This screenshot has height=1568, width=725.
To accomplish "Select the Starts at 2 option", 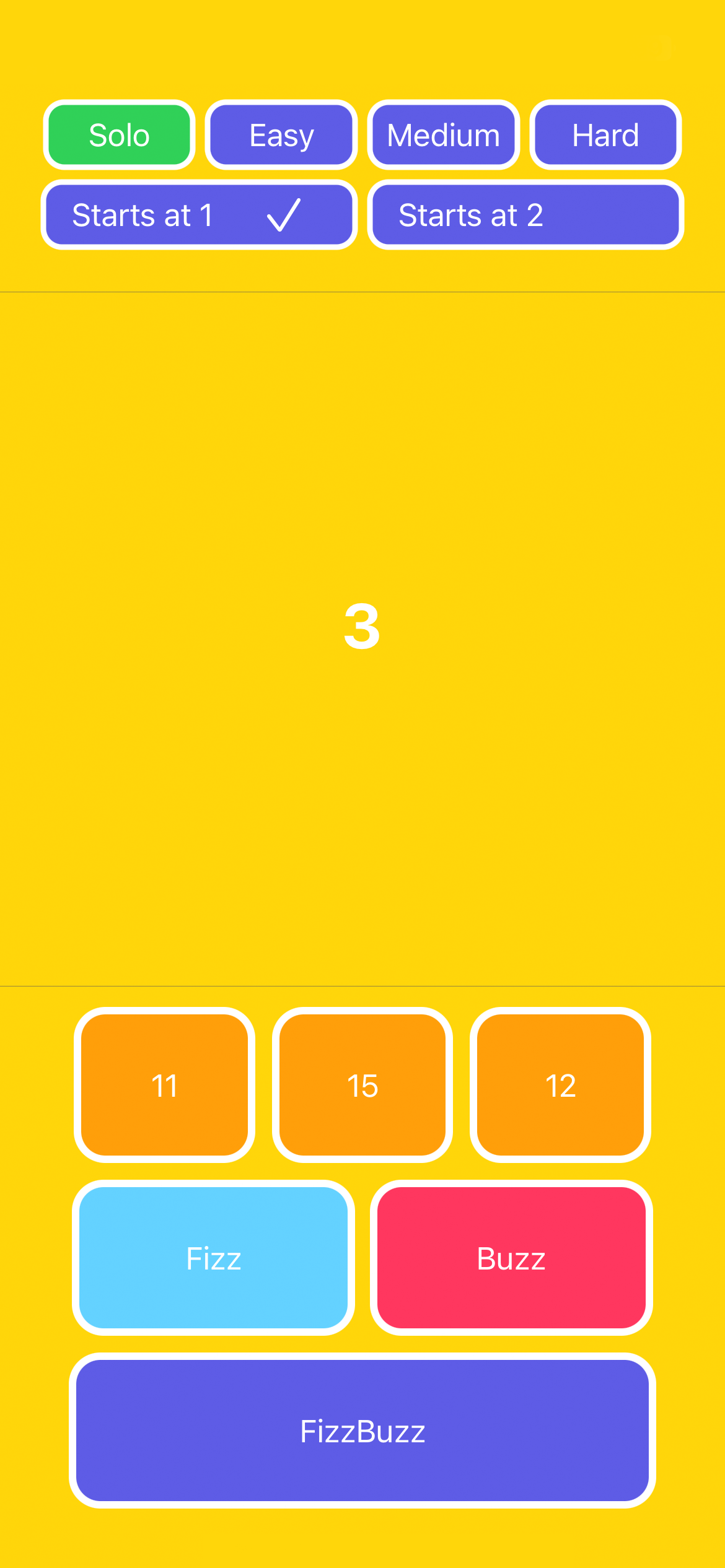I will point(525,215).
